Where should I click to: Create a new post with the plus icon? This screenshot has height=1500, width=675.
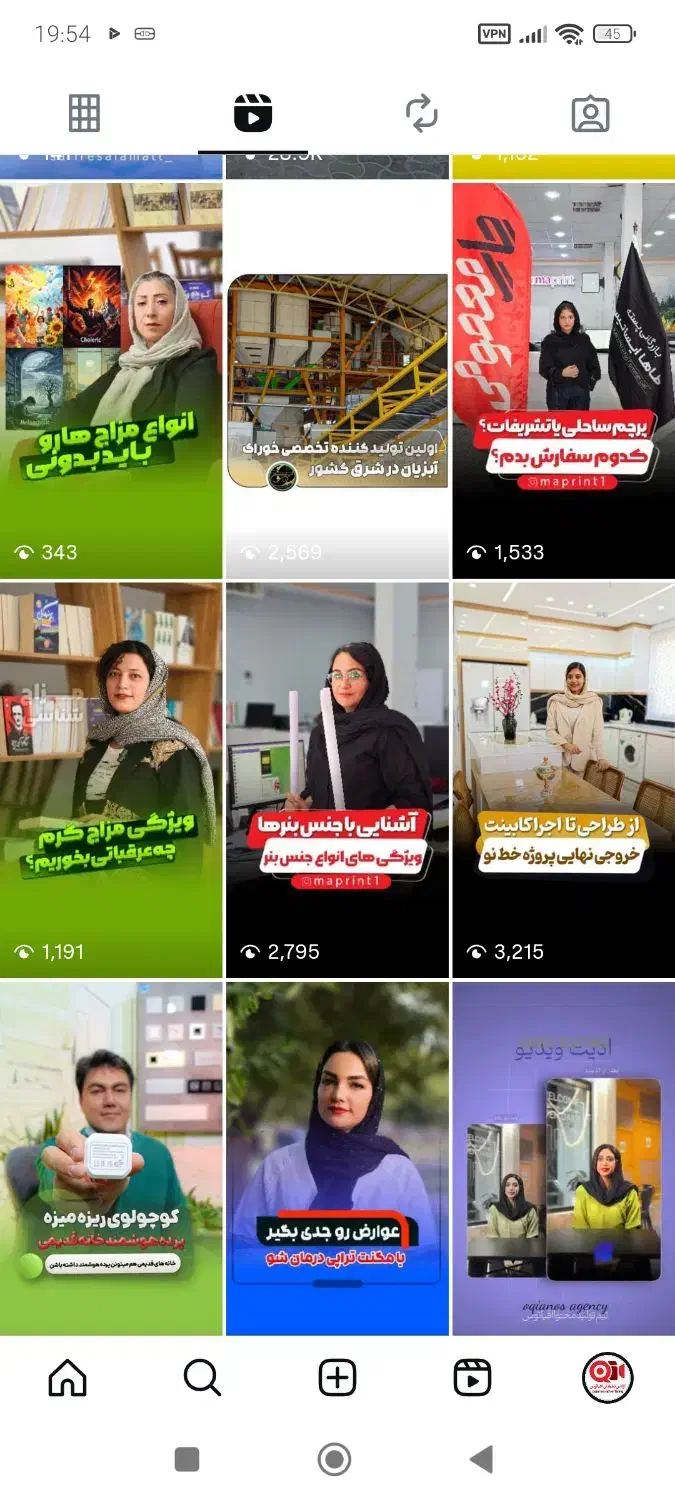pos(337,1378)
